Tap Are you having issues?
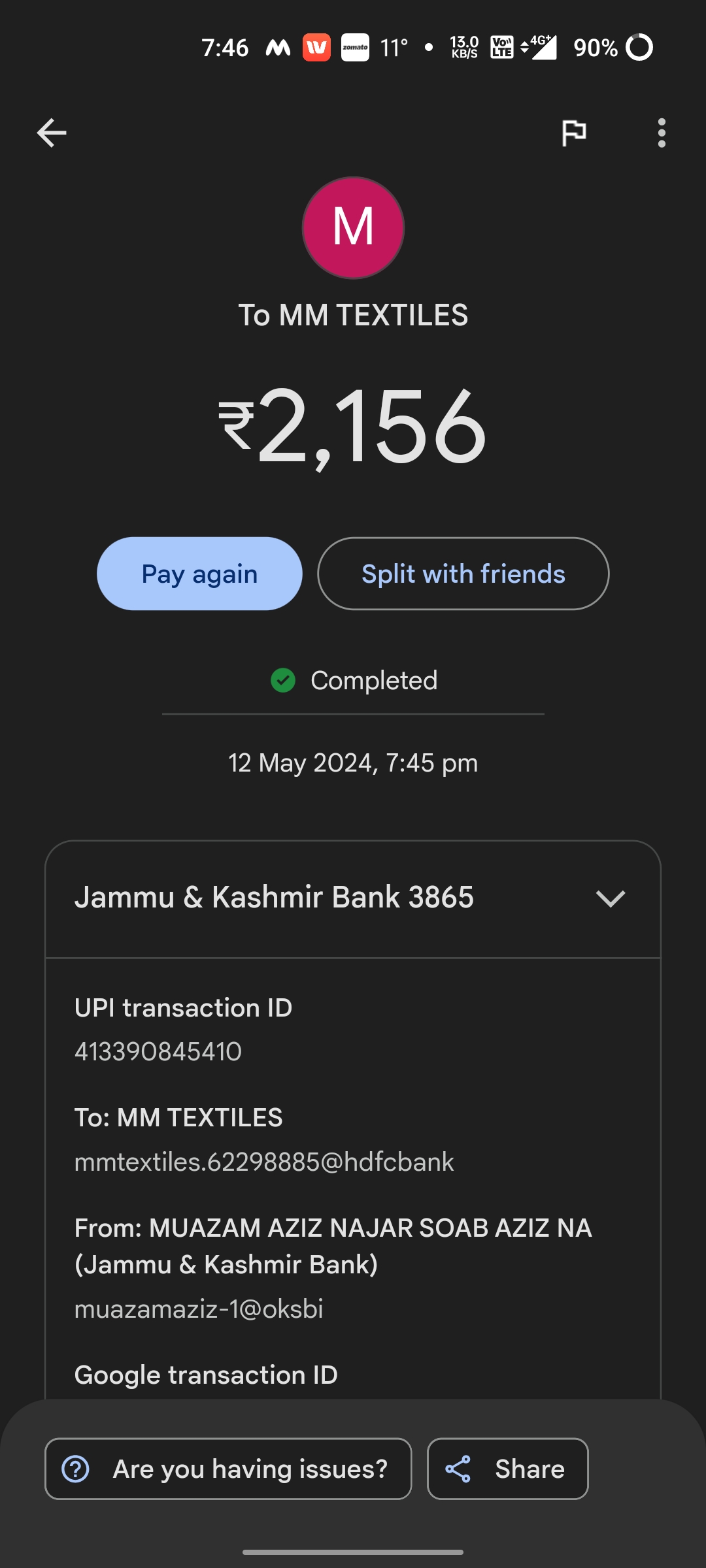The width and height of the screenshot is (706, 1568). pyautogui.click(x=228, y=1469)
